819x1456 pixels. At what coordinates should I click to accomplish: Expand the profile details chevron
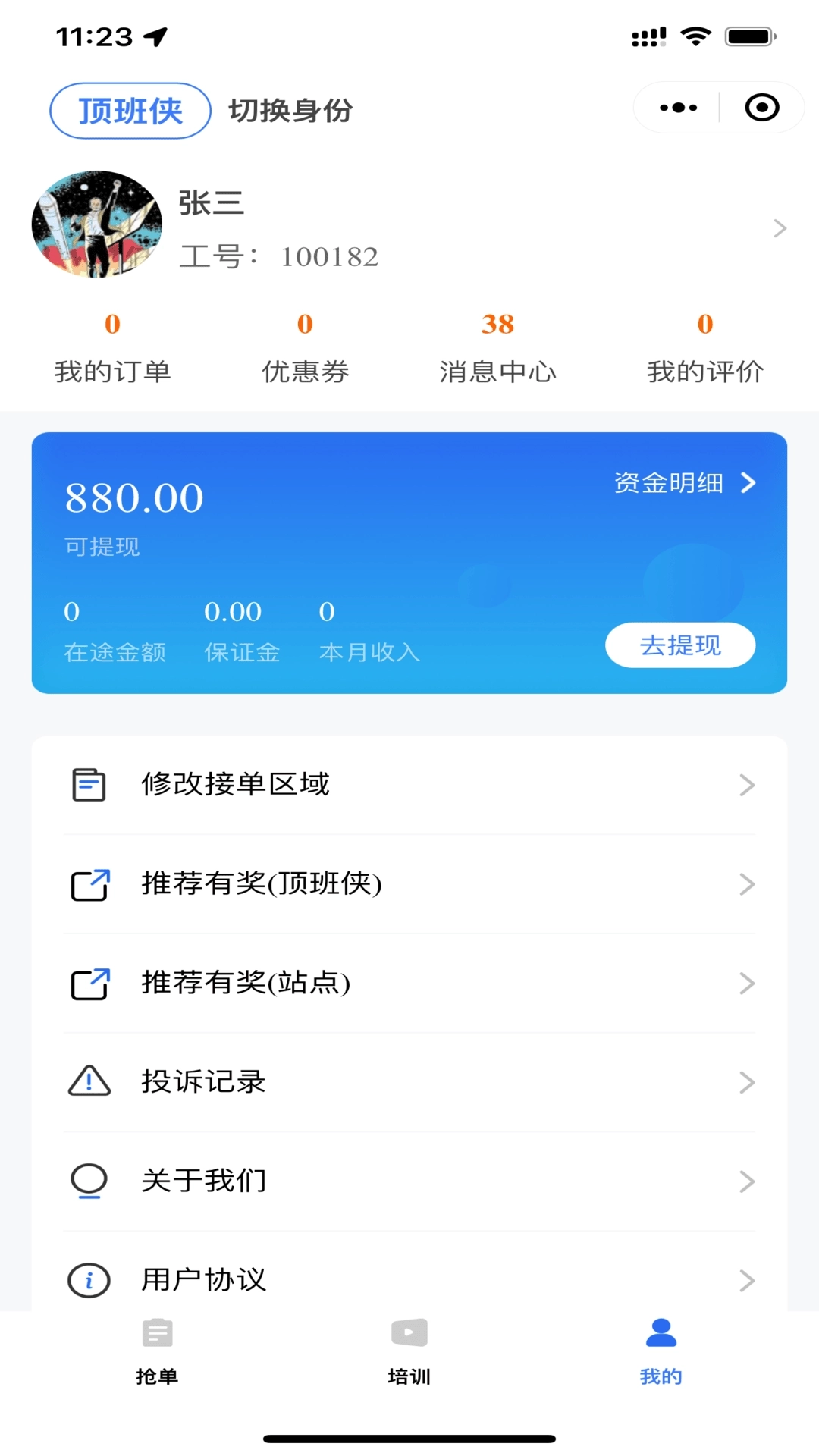[780, 227]
